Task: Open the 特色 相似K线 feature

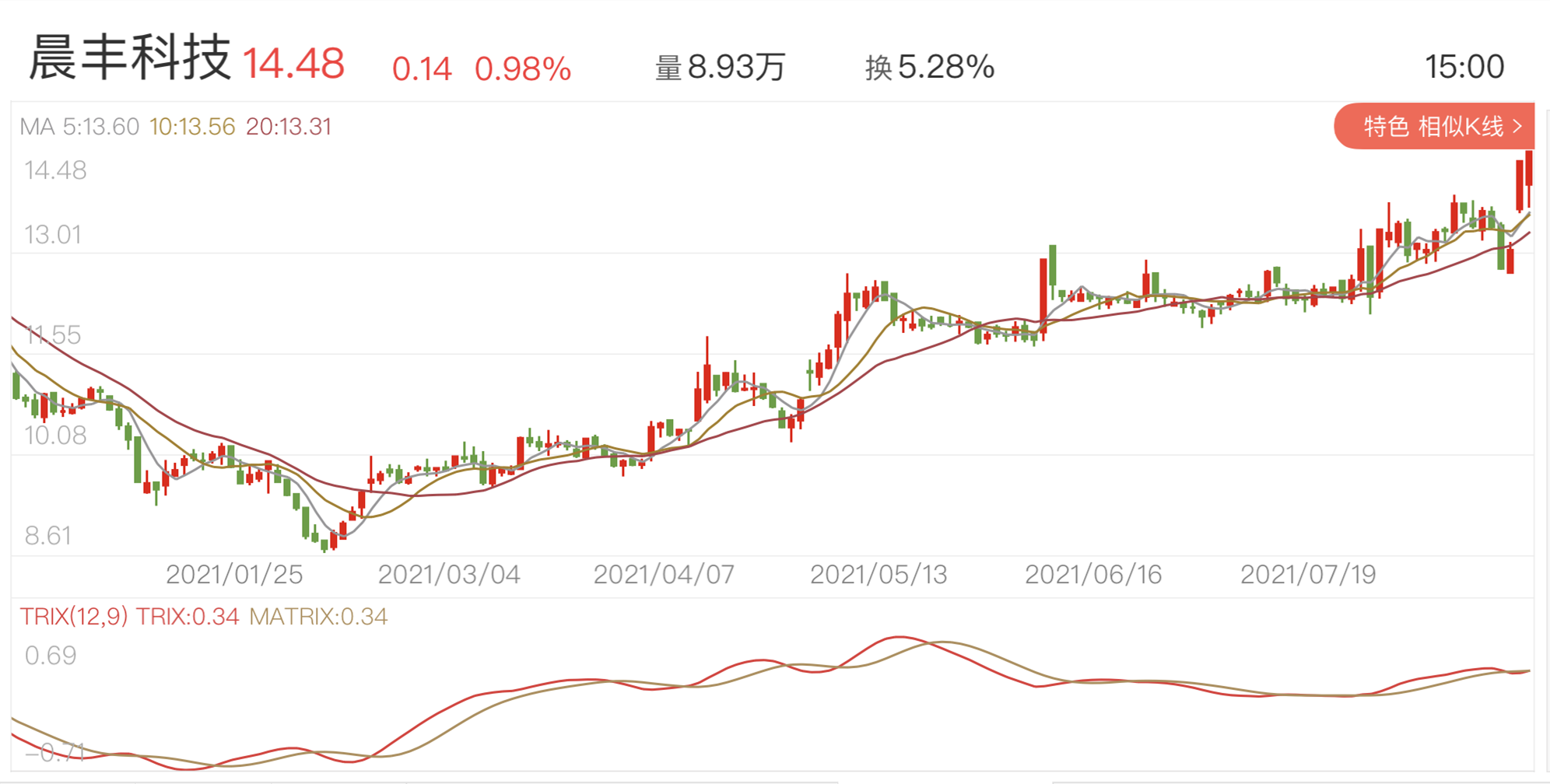Action: (x=1434, y=126)
